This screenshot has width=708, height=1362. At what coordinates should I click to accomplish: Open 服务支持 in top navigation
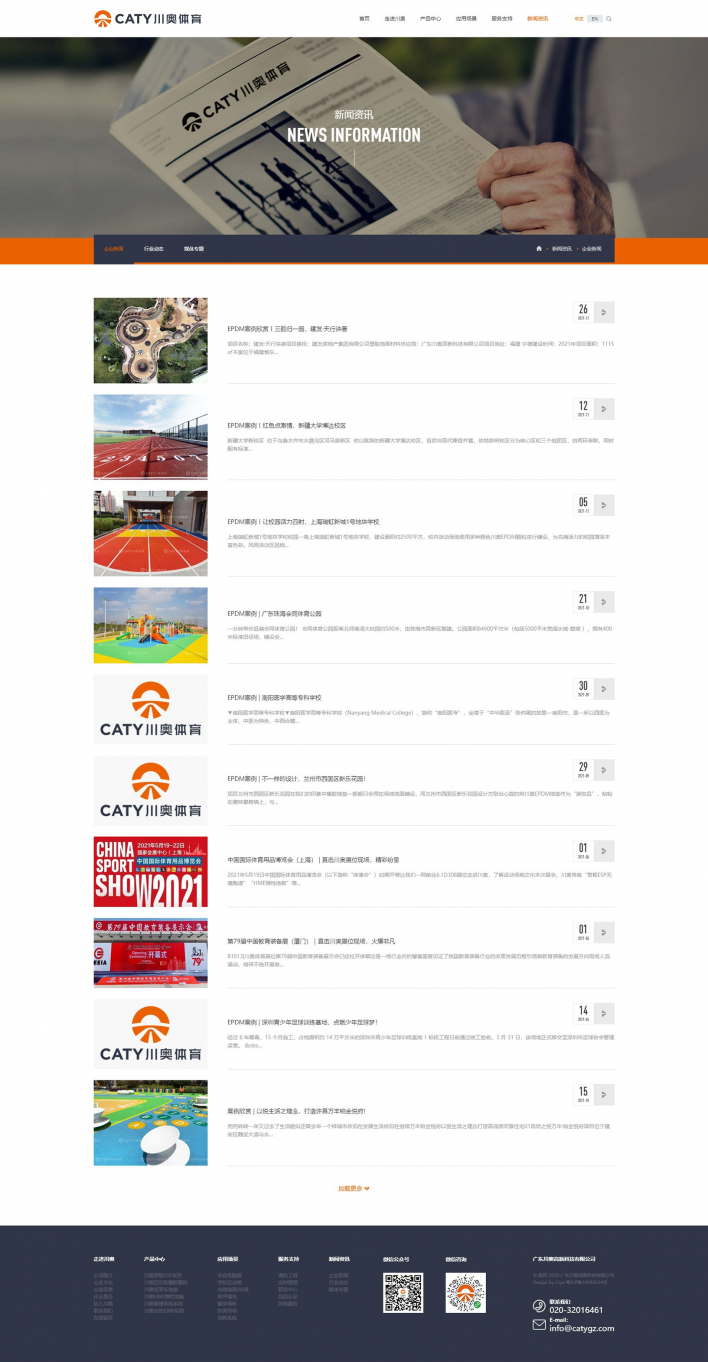tap(502, 19)
